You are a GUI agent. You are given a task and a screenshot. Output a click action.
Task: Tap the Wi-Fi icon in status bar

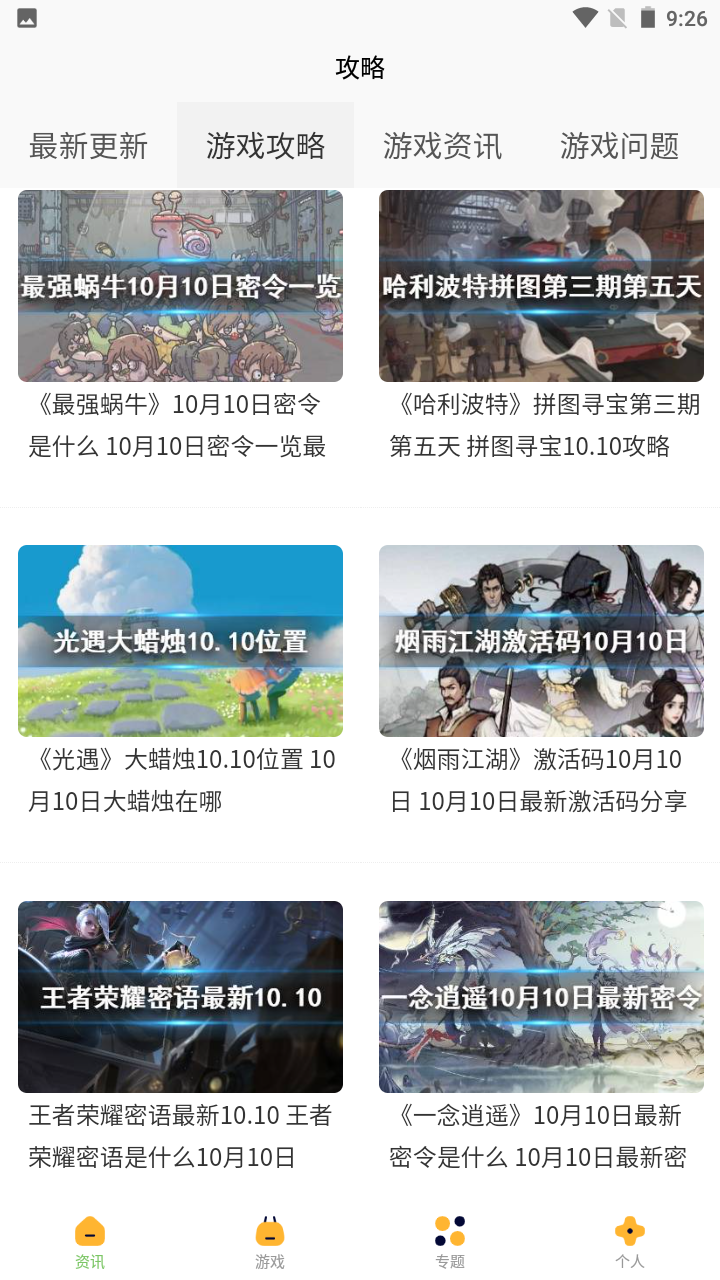pyautogui.click(x=585, y=16)
